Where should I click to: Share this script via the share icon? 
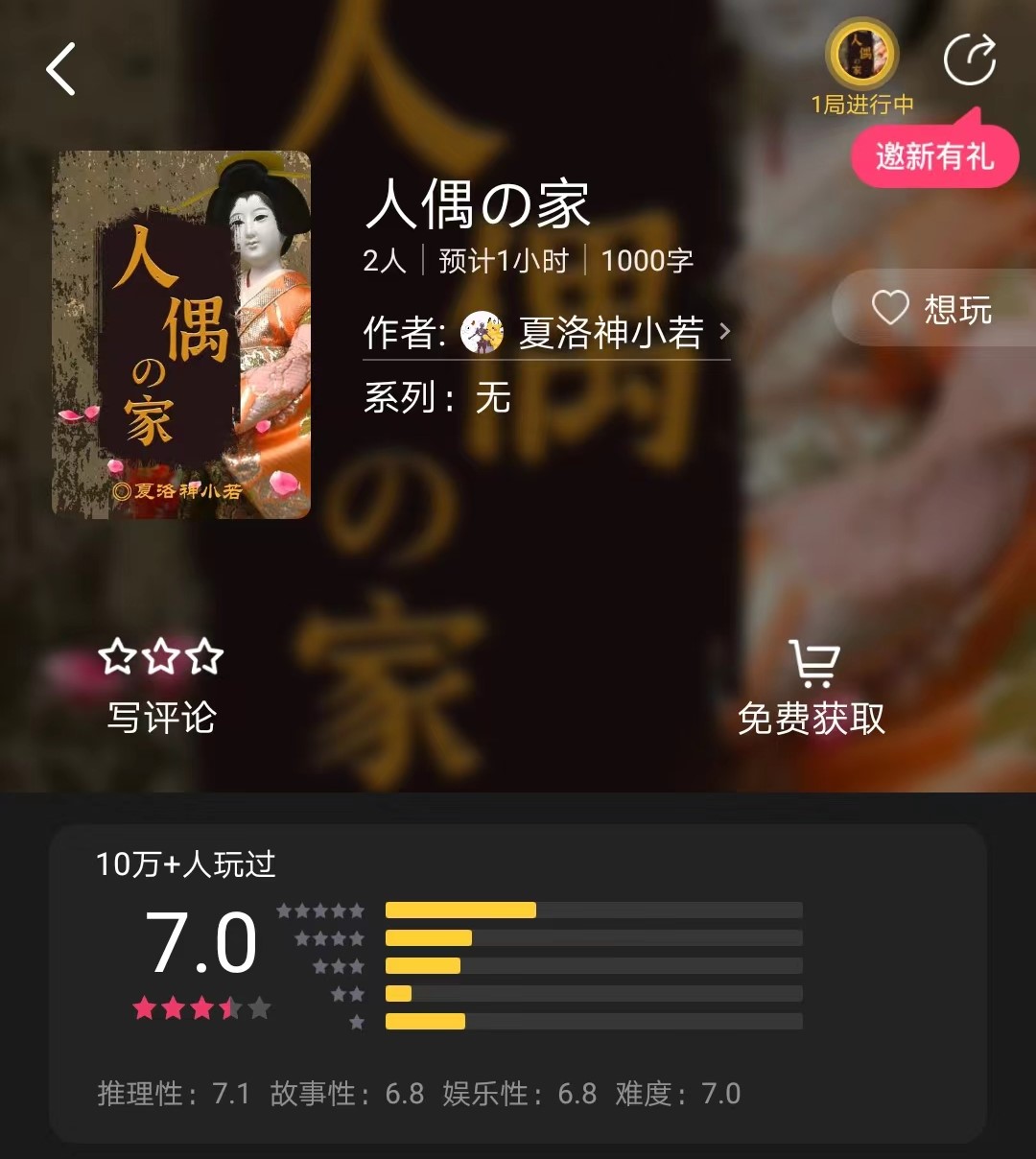click(970, 59)
